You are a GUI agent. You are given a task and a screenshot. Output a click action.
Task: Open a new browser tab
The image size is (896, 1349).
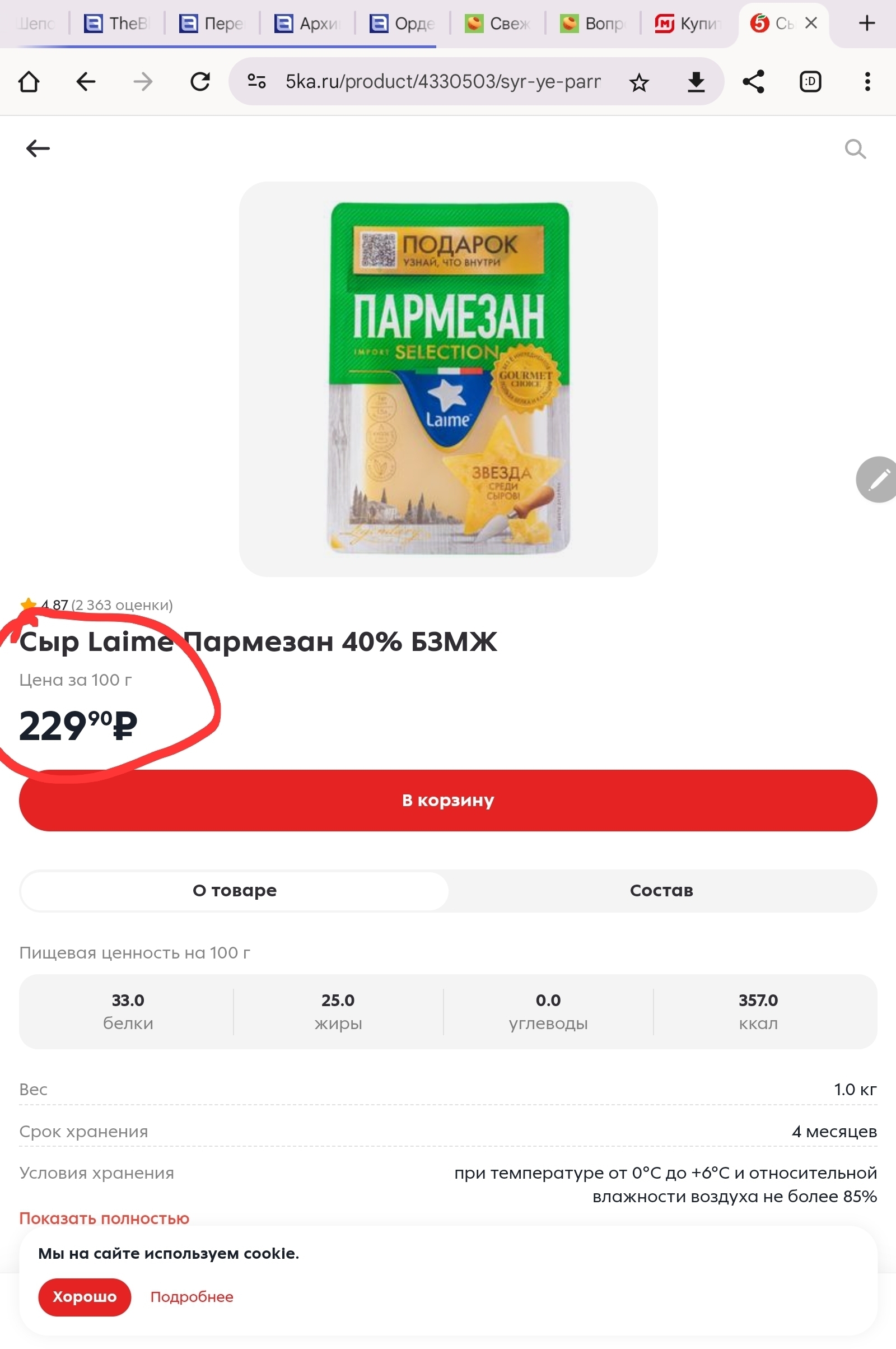(x=866, y=23)
